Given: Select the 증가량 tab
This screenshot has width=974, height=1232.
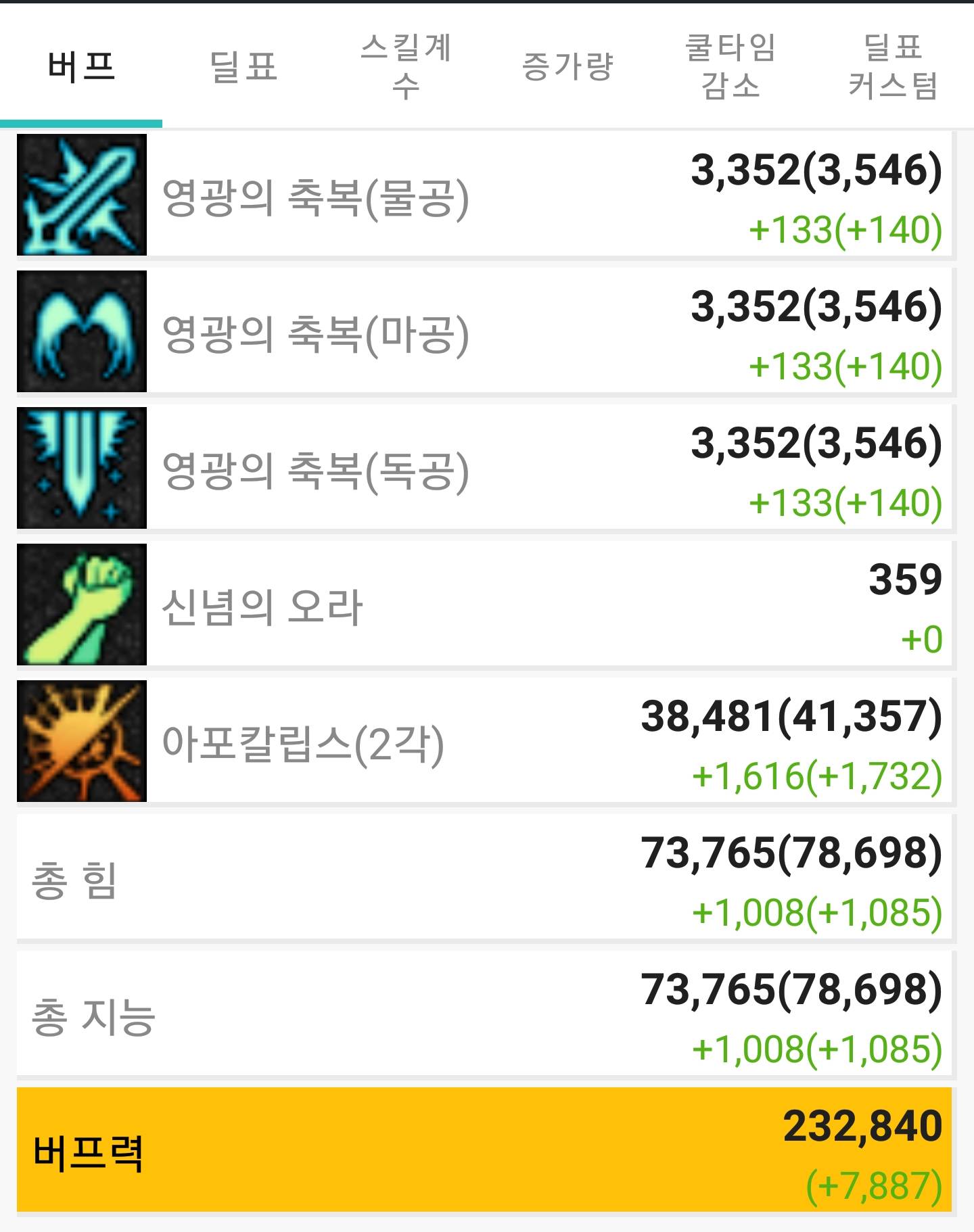Looking at the screenshot, I should click(567, 66).
